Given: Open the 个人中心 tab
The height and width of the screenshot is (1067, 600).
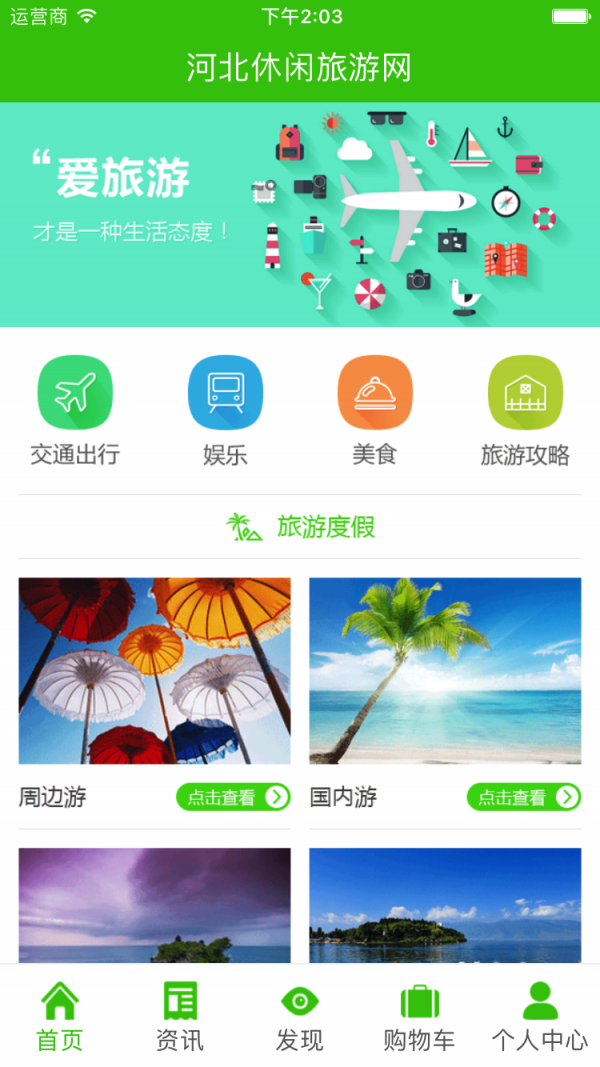Looking at the screenshot, I should tap(540, 1016).
